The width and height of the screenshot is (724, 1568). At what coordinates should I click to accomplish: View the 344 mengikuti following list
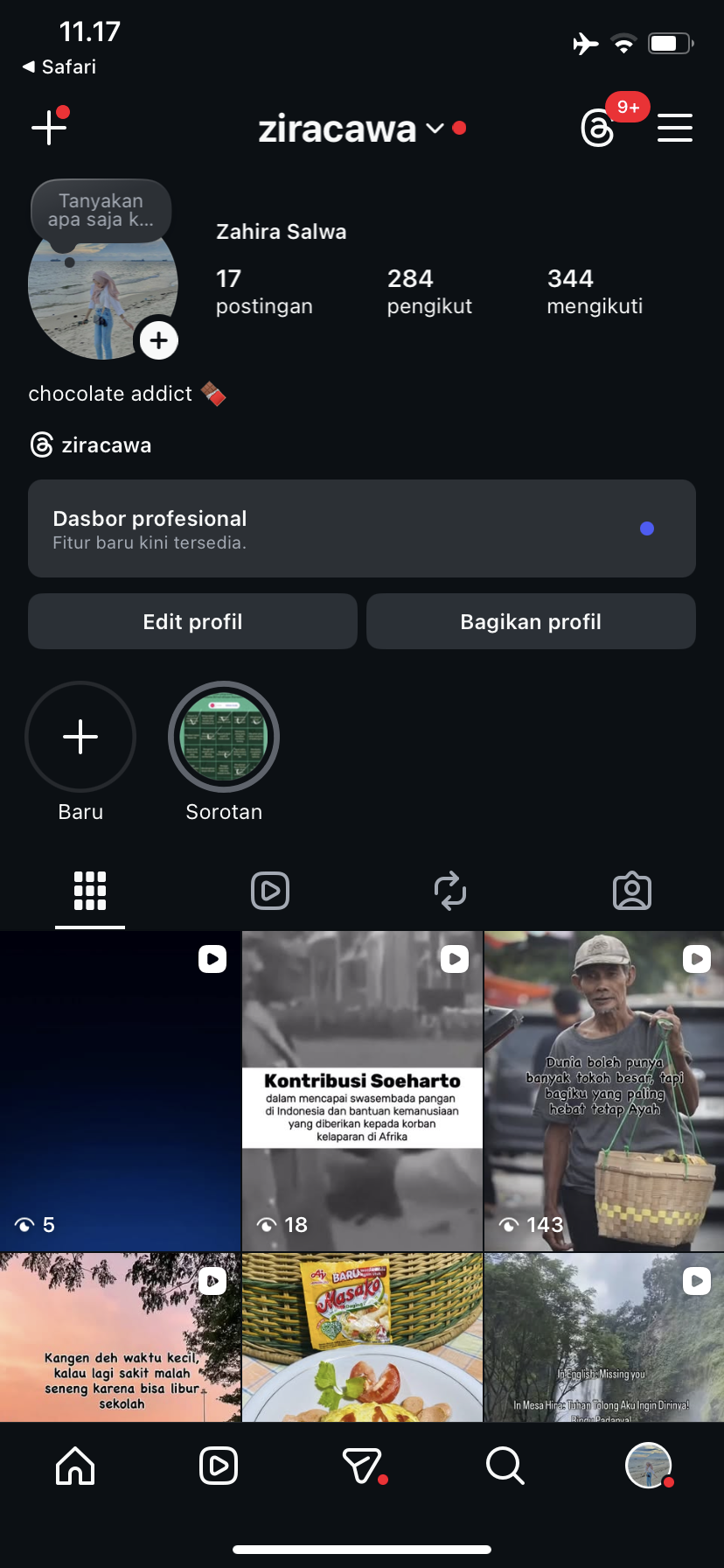point(595,291)
